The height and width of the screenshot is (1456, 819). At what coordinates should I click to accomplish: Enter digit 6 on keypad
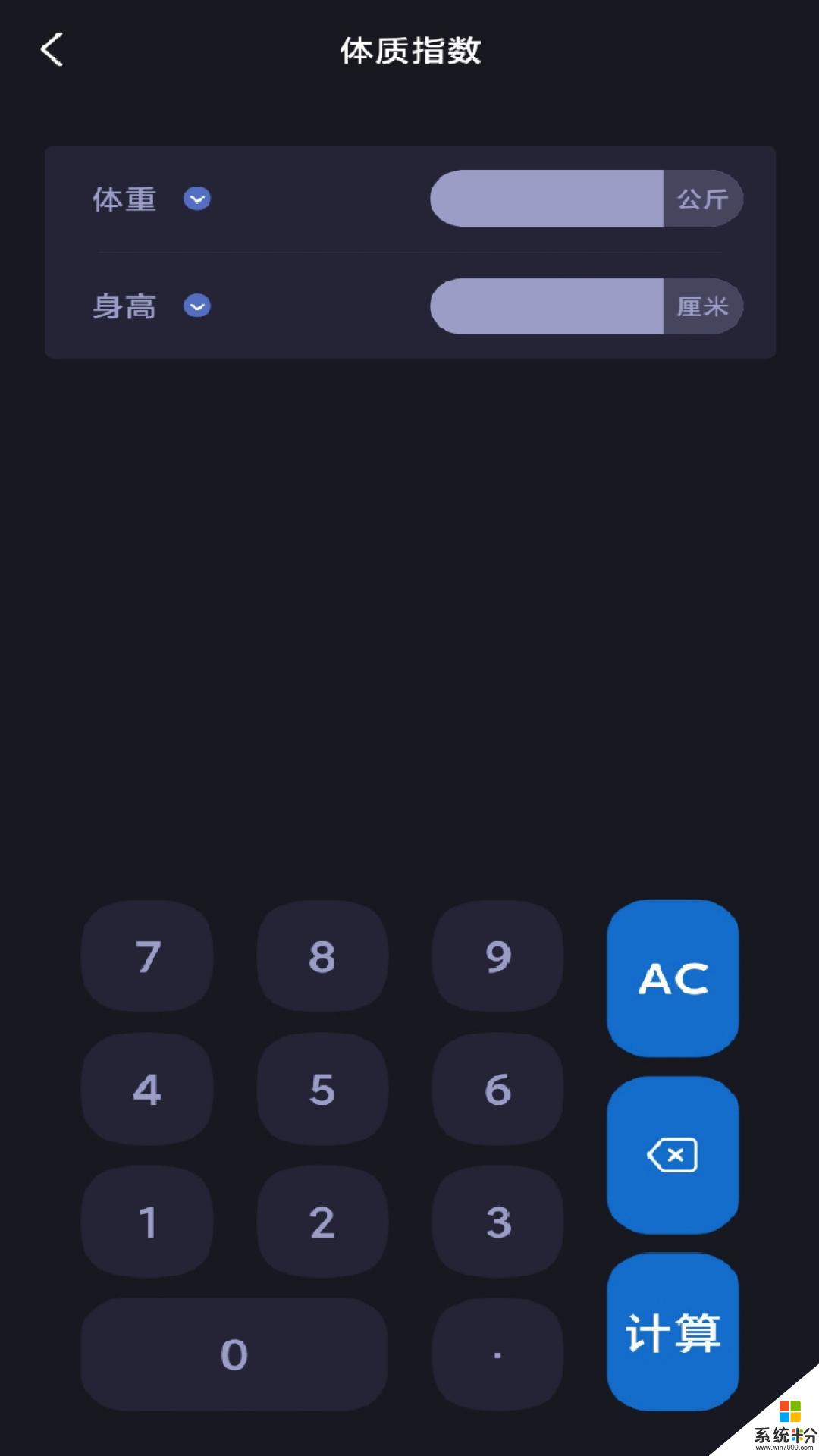pyautogui.click(x=497, y=1089)
